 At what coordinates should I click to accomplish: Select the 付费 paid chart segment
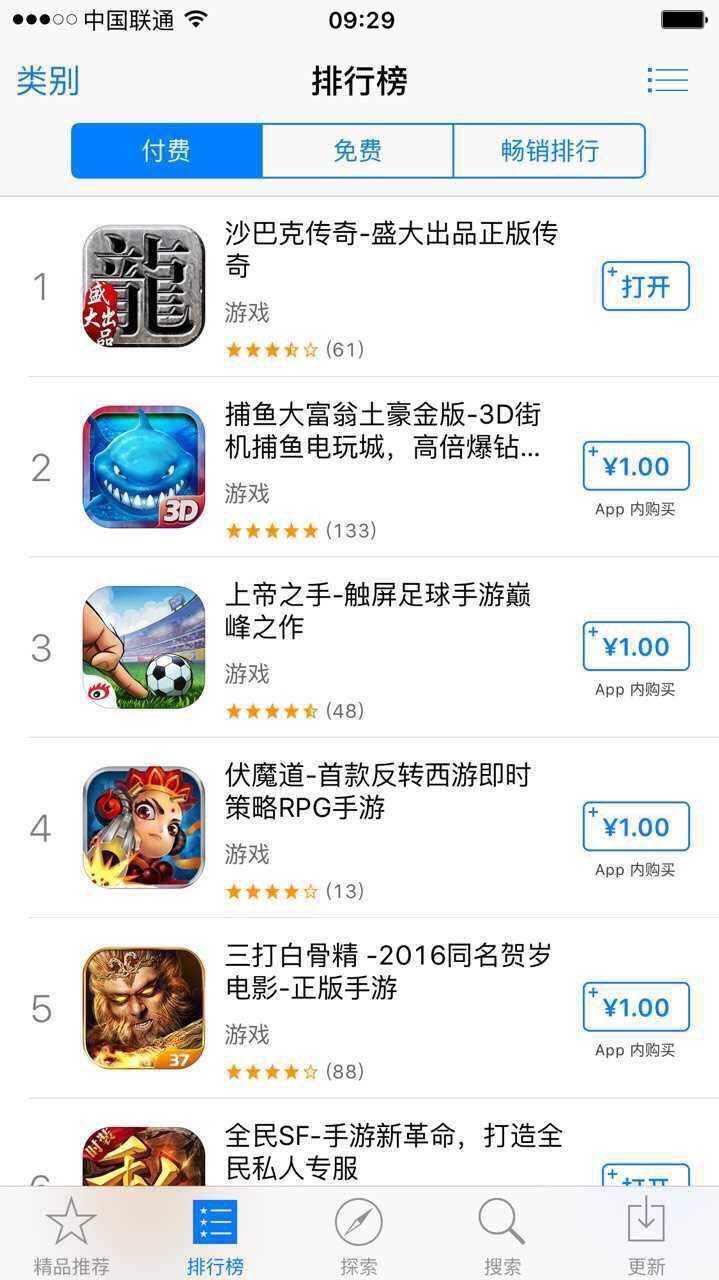166,151
